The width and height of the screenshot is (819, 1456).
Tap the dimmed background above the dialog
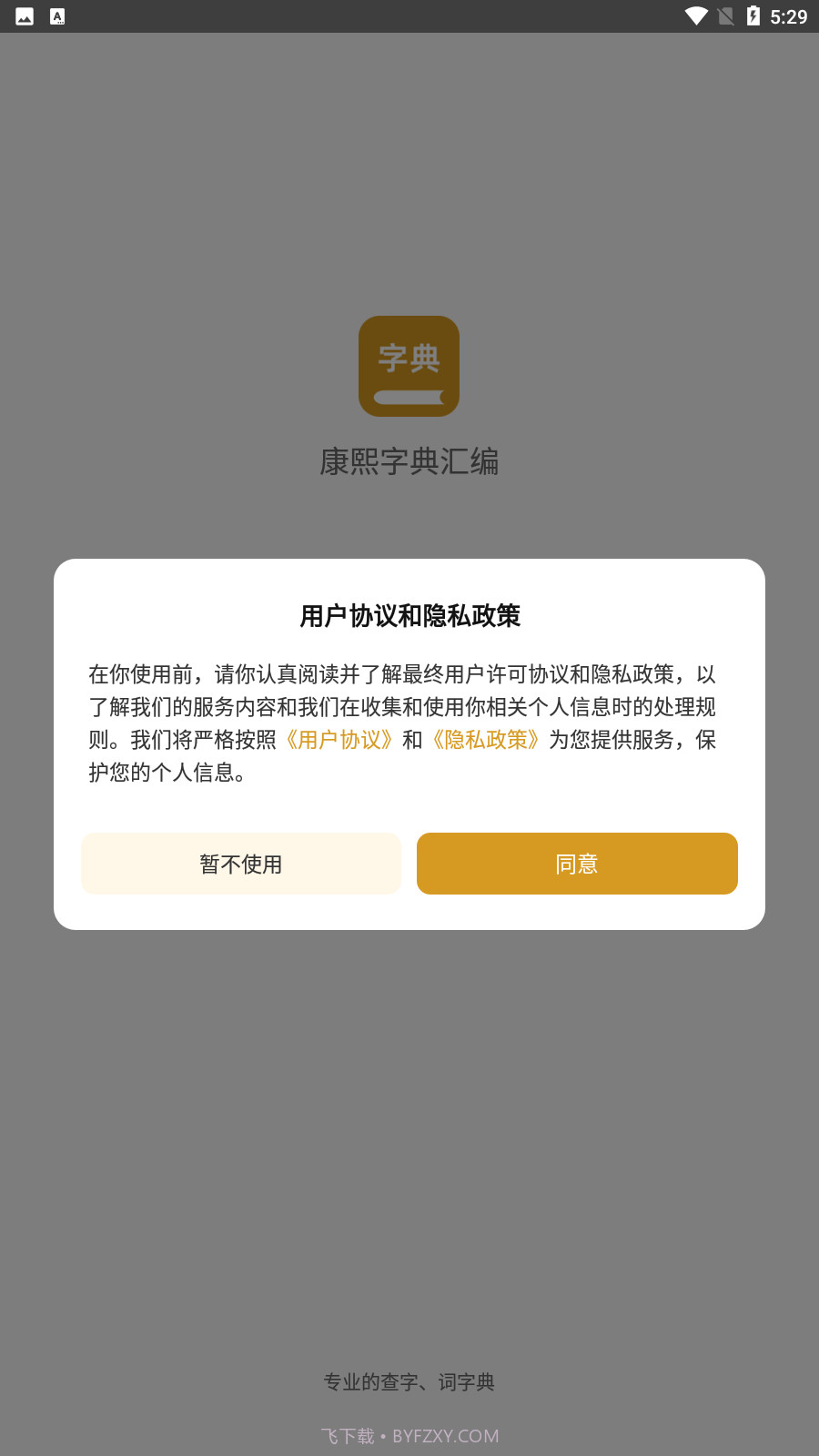(x=409, y=182)
